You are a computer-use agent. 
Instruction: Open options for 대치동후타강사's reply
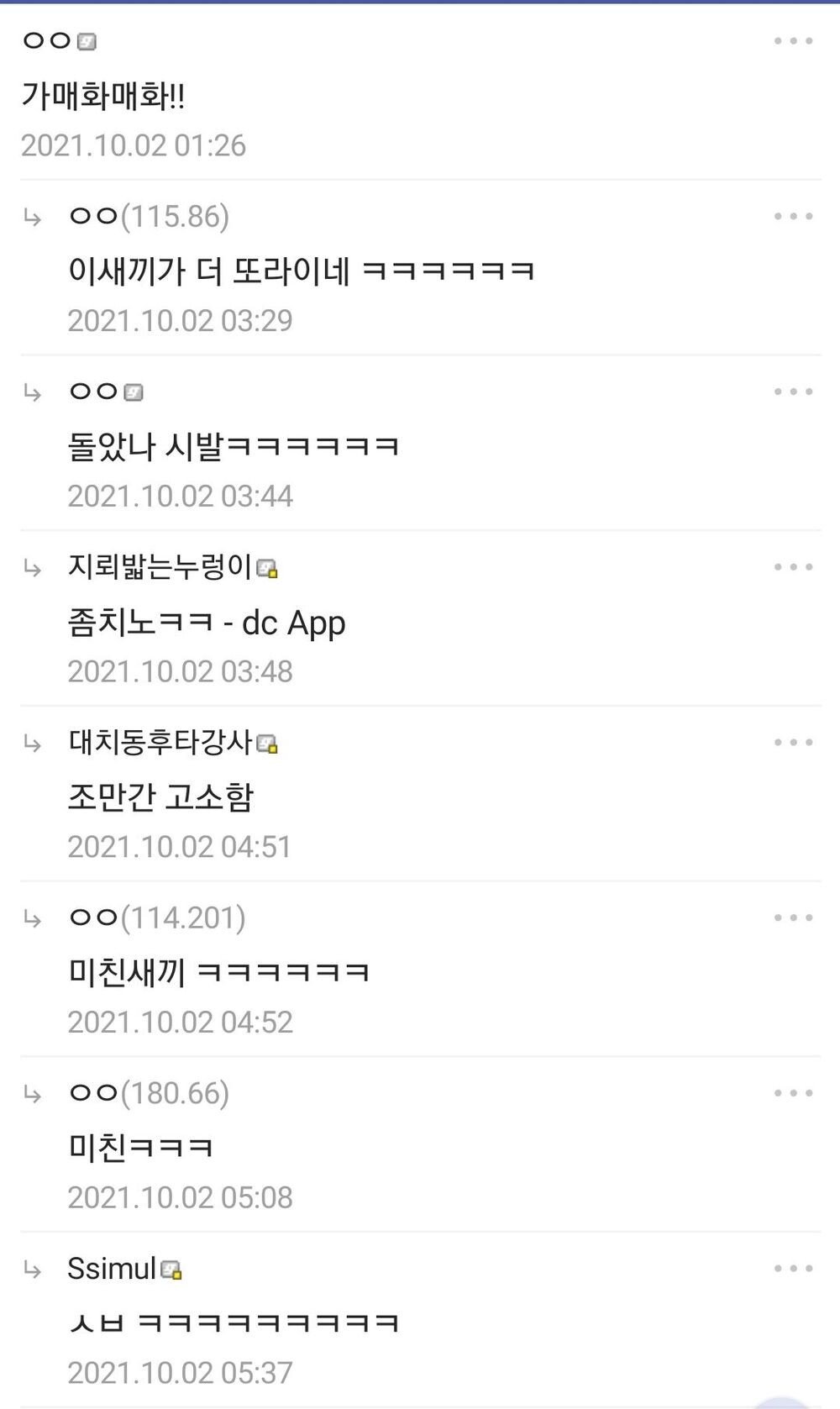[793, 743]
